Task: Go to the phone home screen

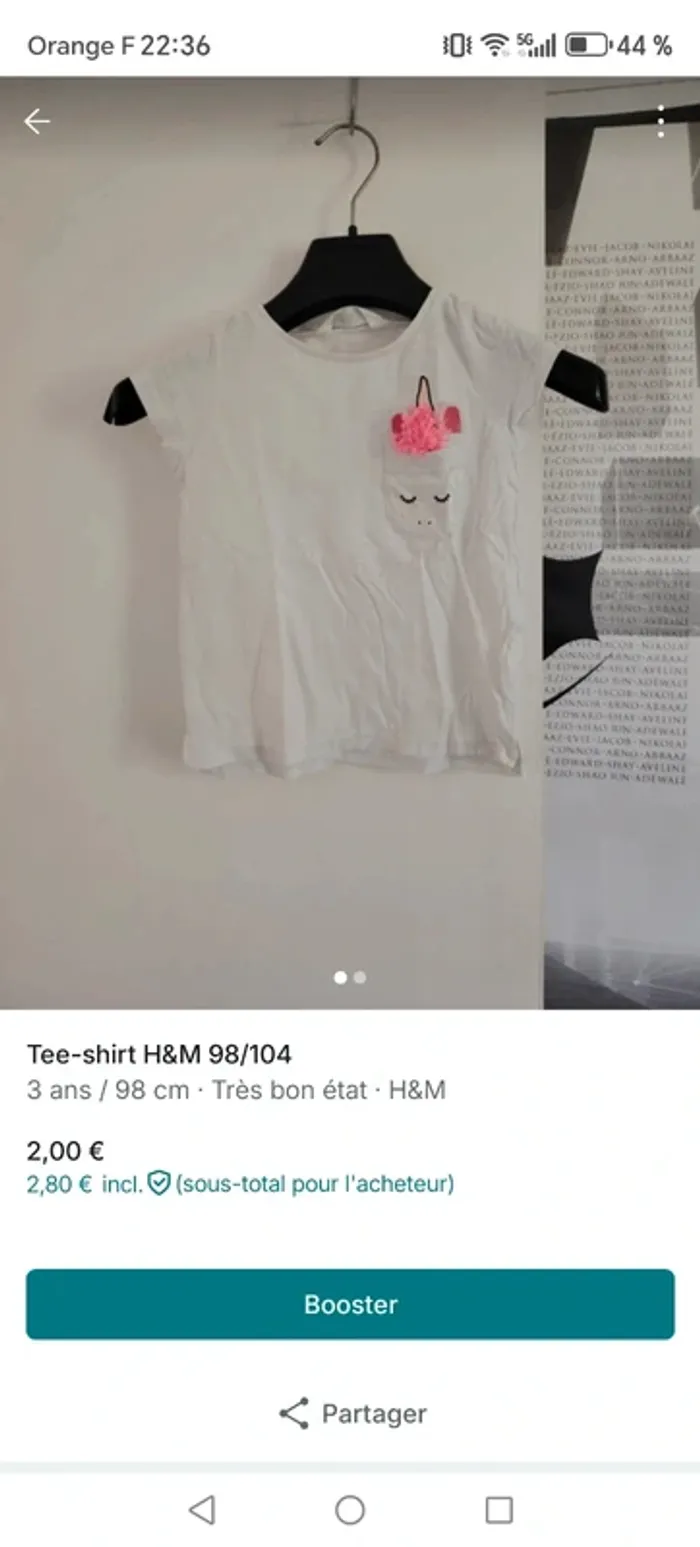Action: click(350, 1510)
